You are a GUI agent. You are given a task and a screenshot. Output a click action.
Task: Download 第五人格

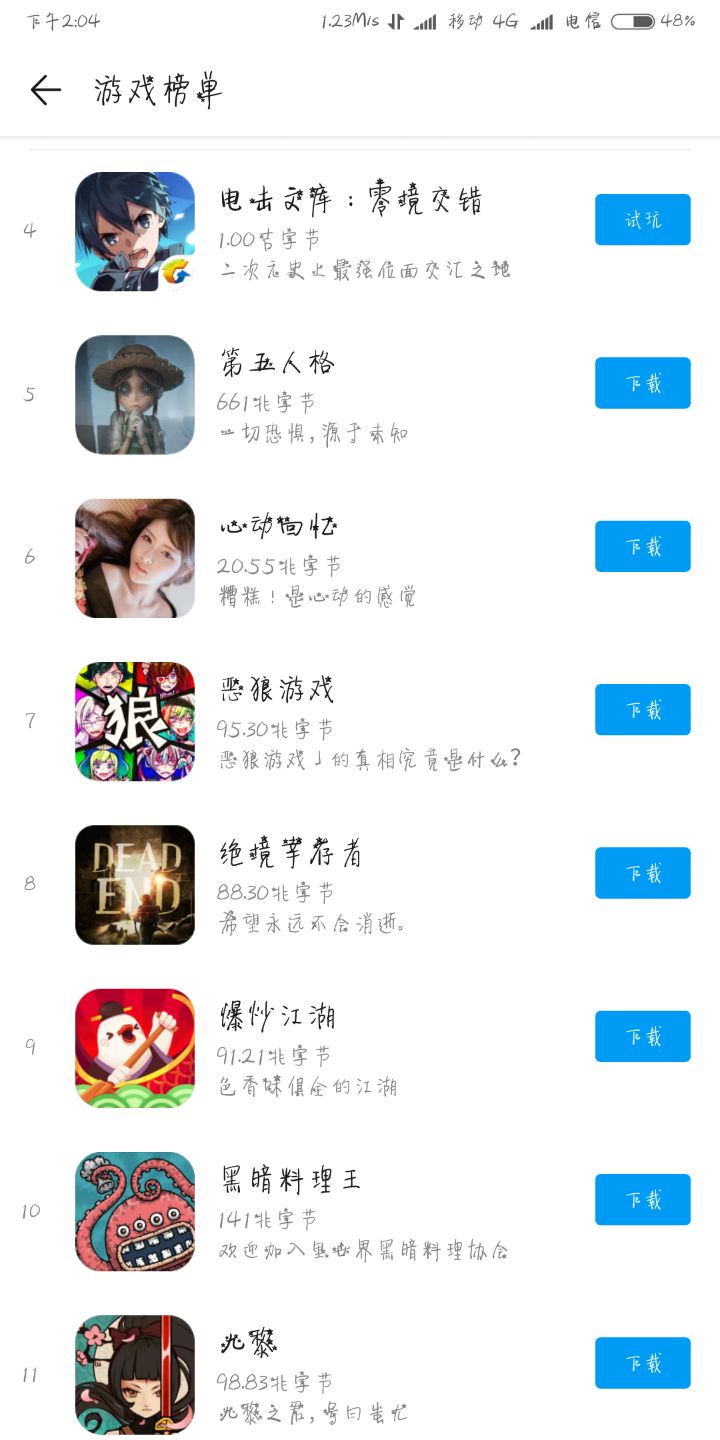(x=642, y=383)
